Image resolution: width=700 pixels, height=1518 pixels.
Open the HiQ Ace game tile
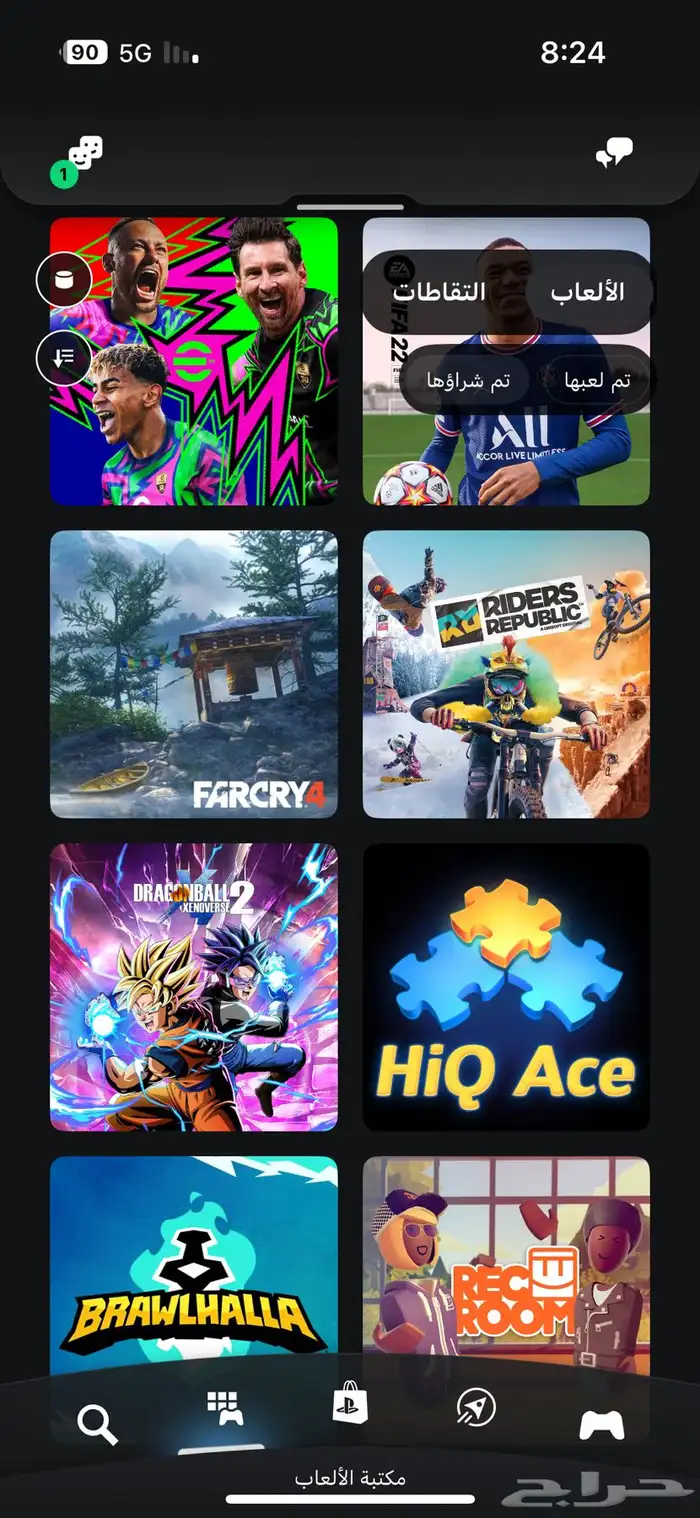click(x=506, y=987)
